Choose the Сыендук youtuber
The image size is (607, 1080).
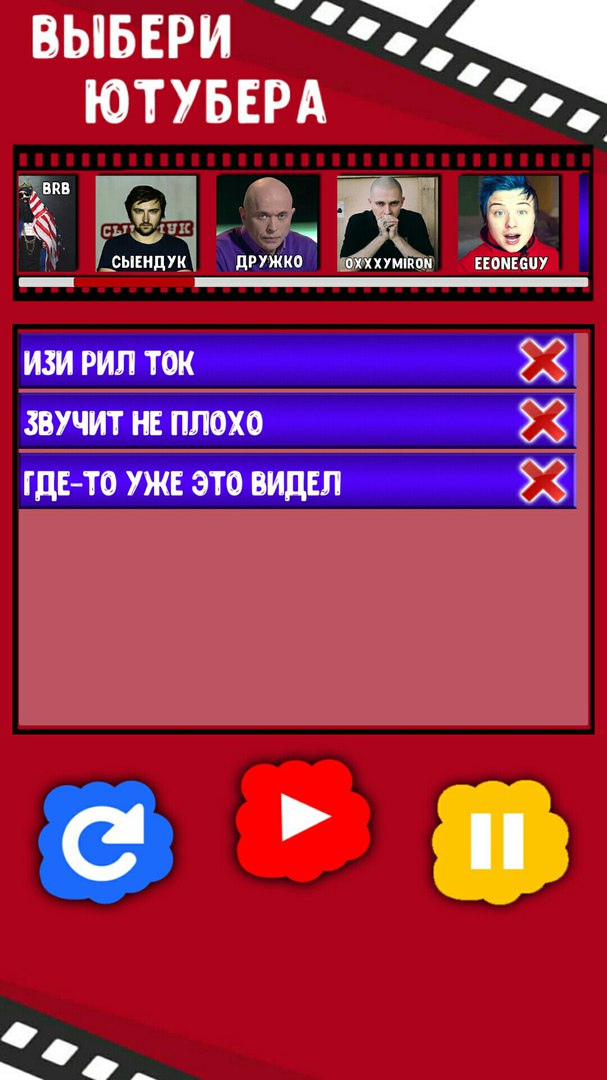click(x=146, y=224)
